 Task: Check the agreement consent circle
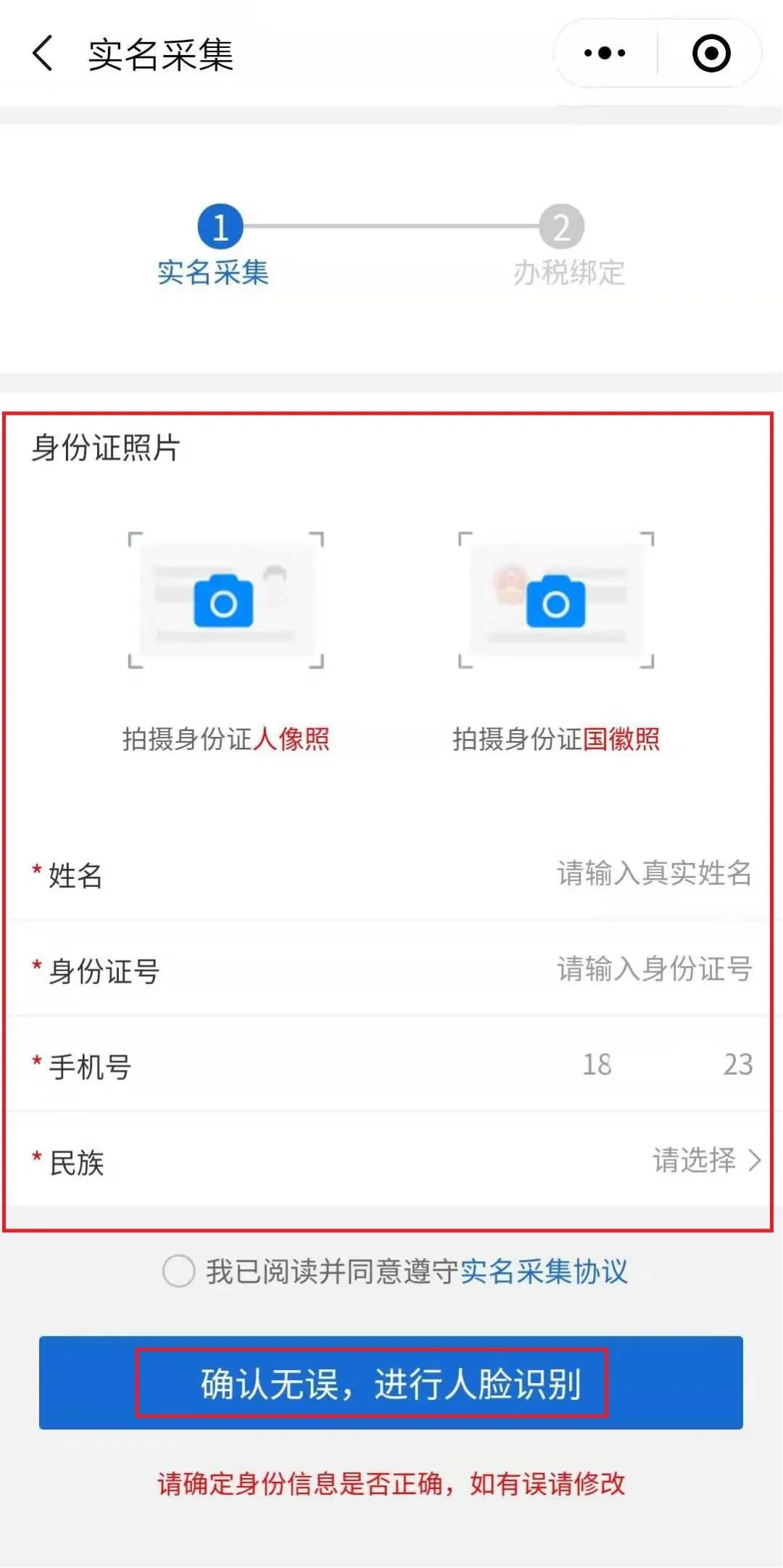pyautogui.click(x=178, y=1271)
